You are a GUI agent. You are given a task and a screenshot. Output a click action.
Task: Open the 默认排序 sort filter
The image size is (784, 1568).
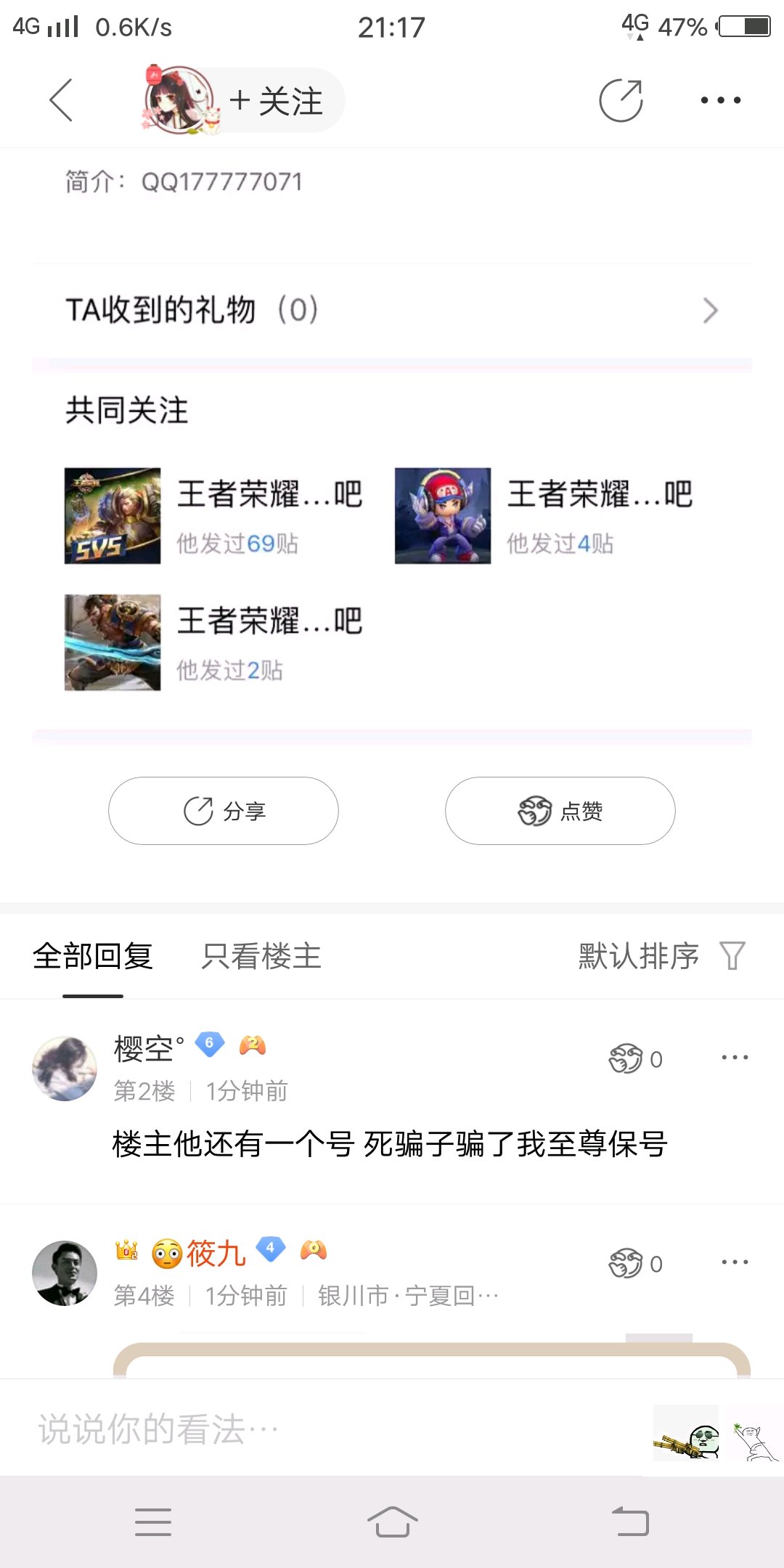click(661, 956)
